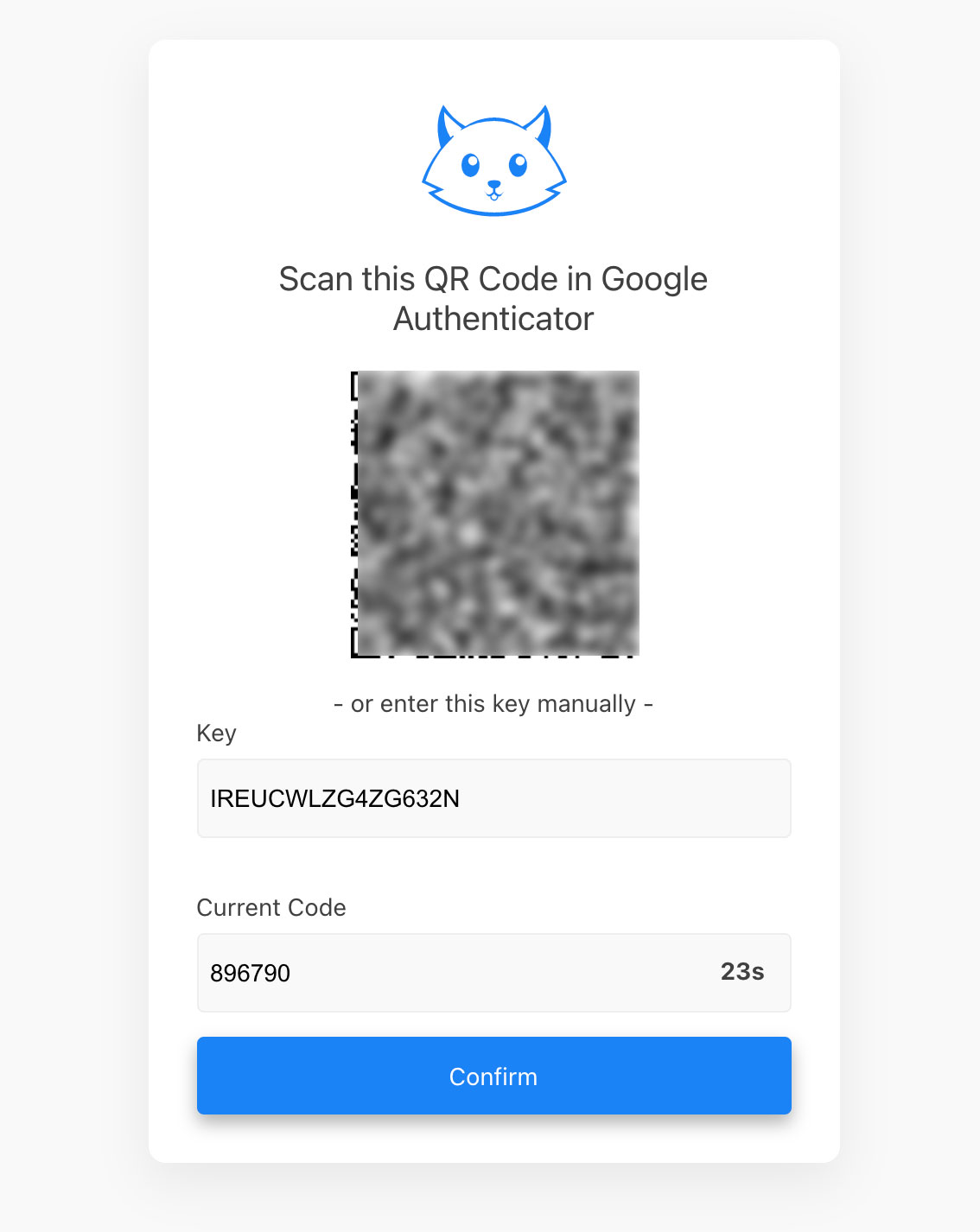Tap the Confirm button
Screen dimensions: 980x1232
(x=493, y=1076)
